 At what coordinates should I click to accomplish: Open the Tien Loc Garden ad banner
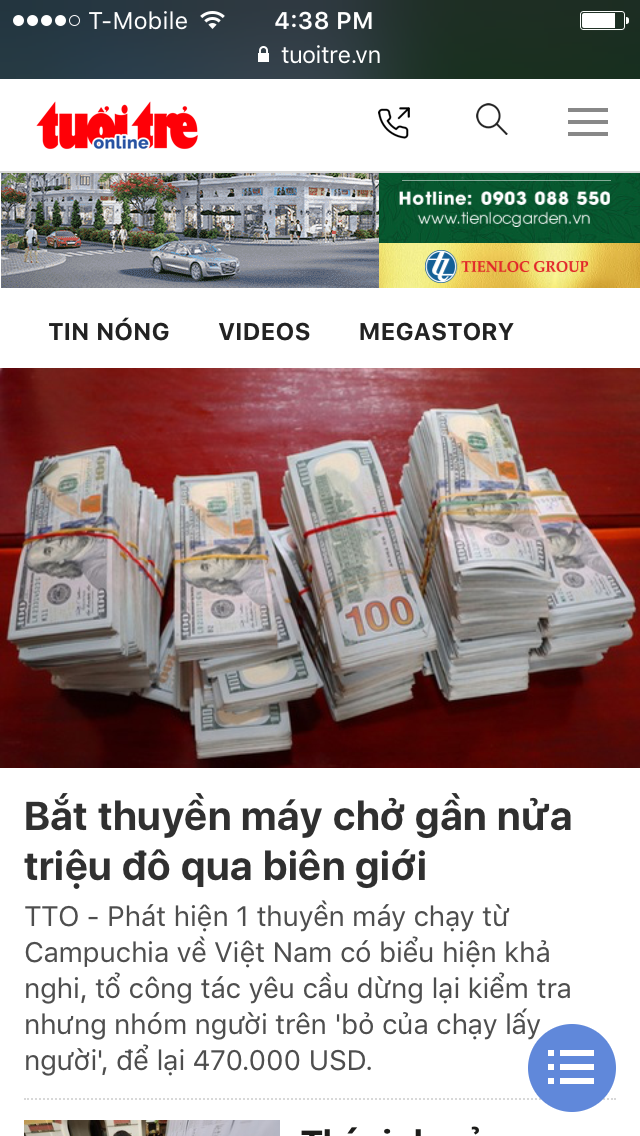pyautogui.click(x=320, y=230)
